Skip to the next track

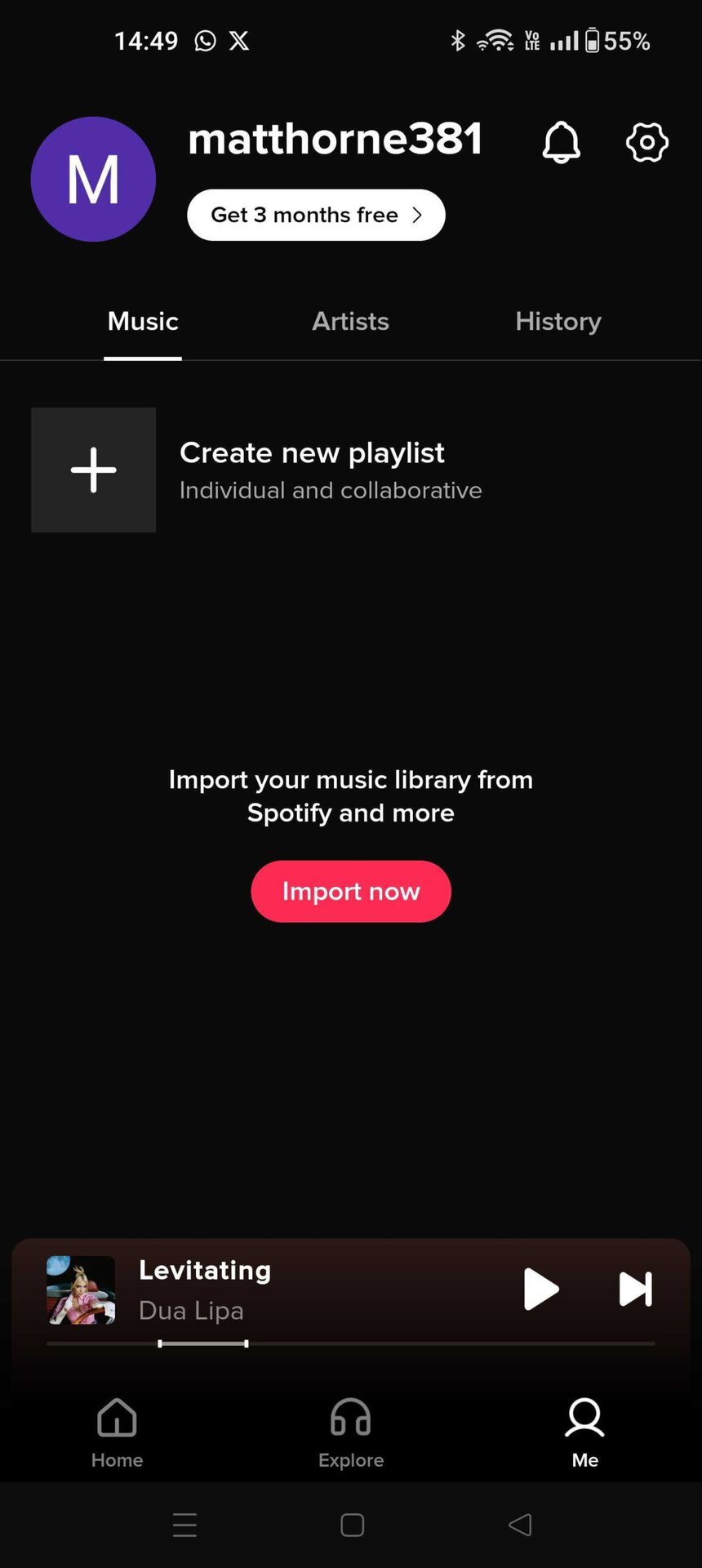(x=635, y=1289)
